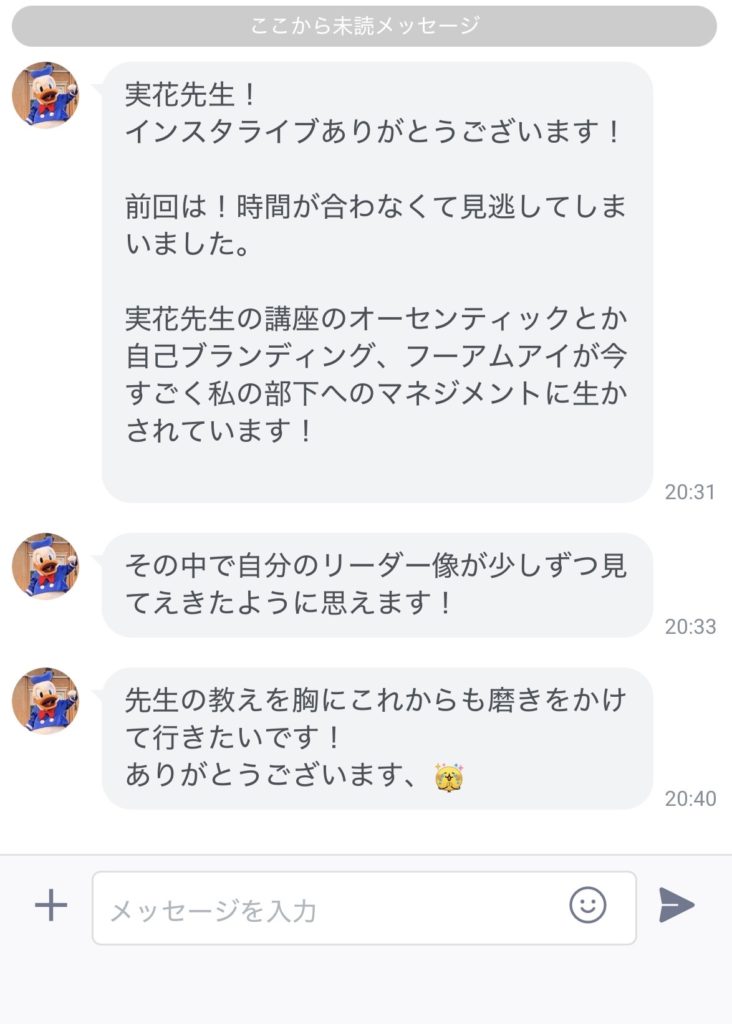This screenshot has width=732, height=1024.
Task: Focus the メッセージを入力 text field
Action: pyautogui.click(x=330, y=909)
